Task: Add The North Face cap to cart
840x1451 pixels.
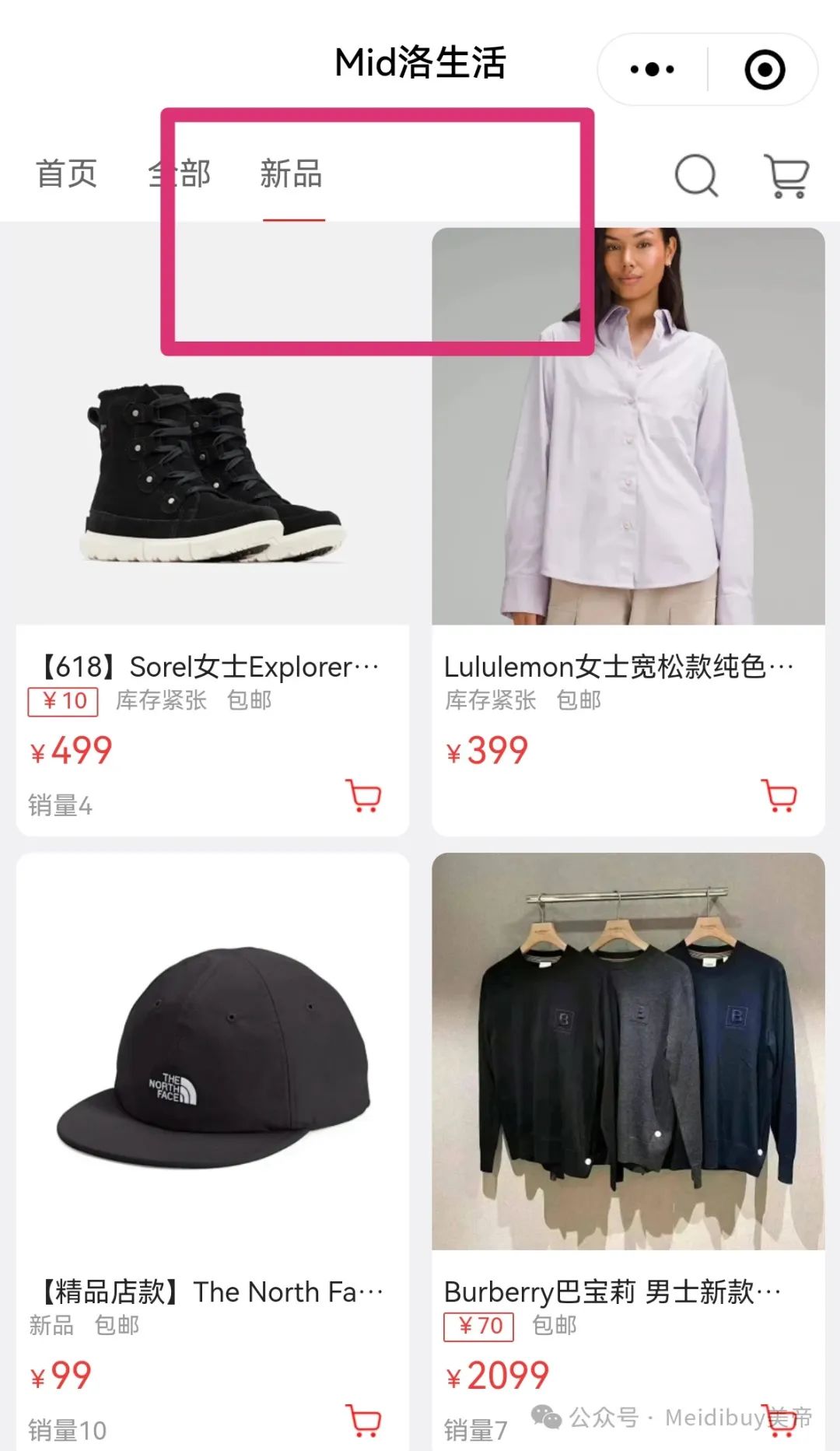Action: point(363,1421)
